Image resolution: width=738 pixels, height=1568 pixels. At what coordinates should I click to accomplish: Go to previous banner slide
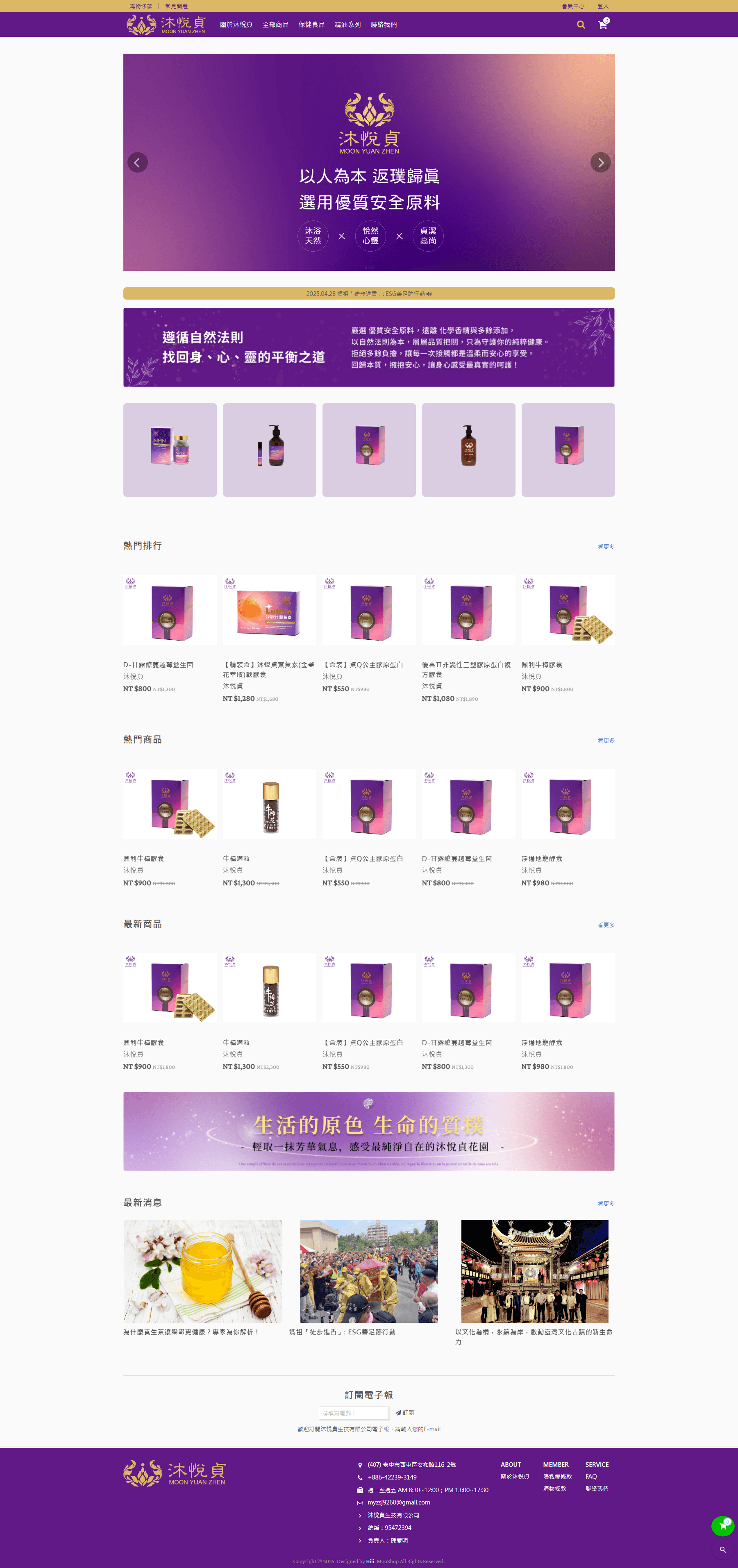click(138, 163)
